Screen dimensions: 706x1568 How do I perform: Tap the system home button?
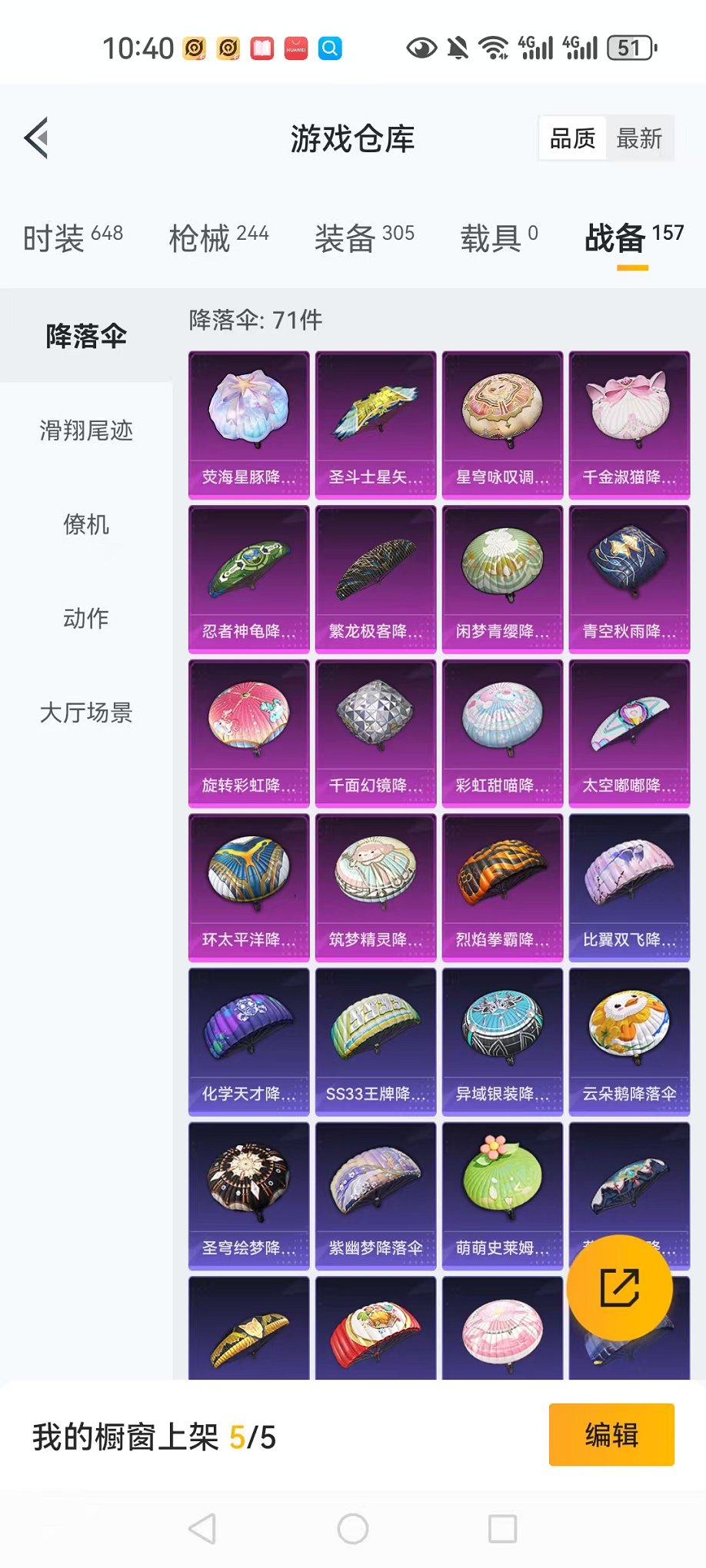pyautogui.click(x=353, y=1529)
